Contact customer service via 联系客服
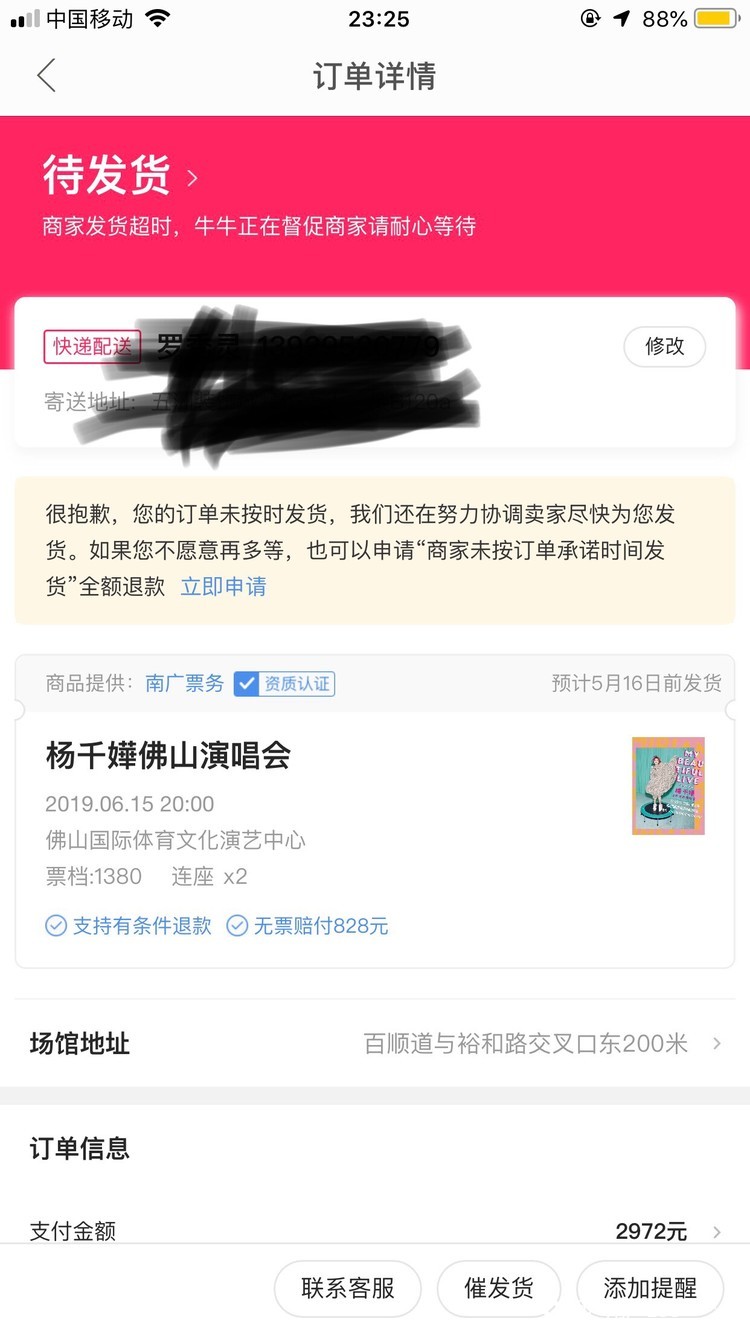750x1333 pixels. coord(347,1288)
